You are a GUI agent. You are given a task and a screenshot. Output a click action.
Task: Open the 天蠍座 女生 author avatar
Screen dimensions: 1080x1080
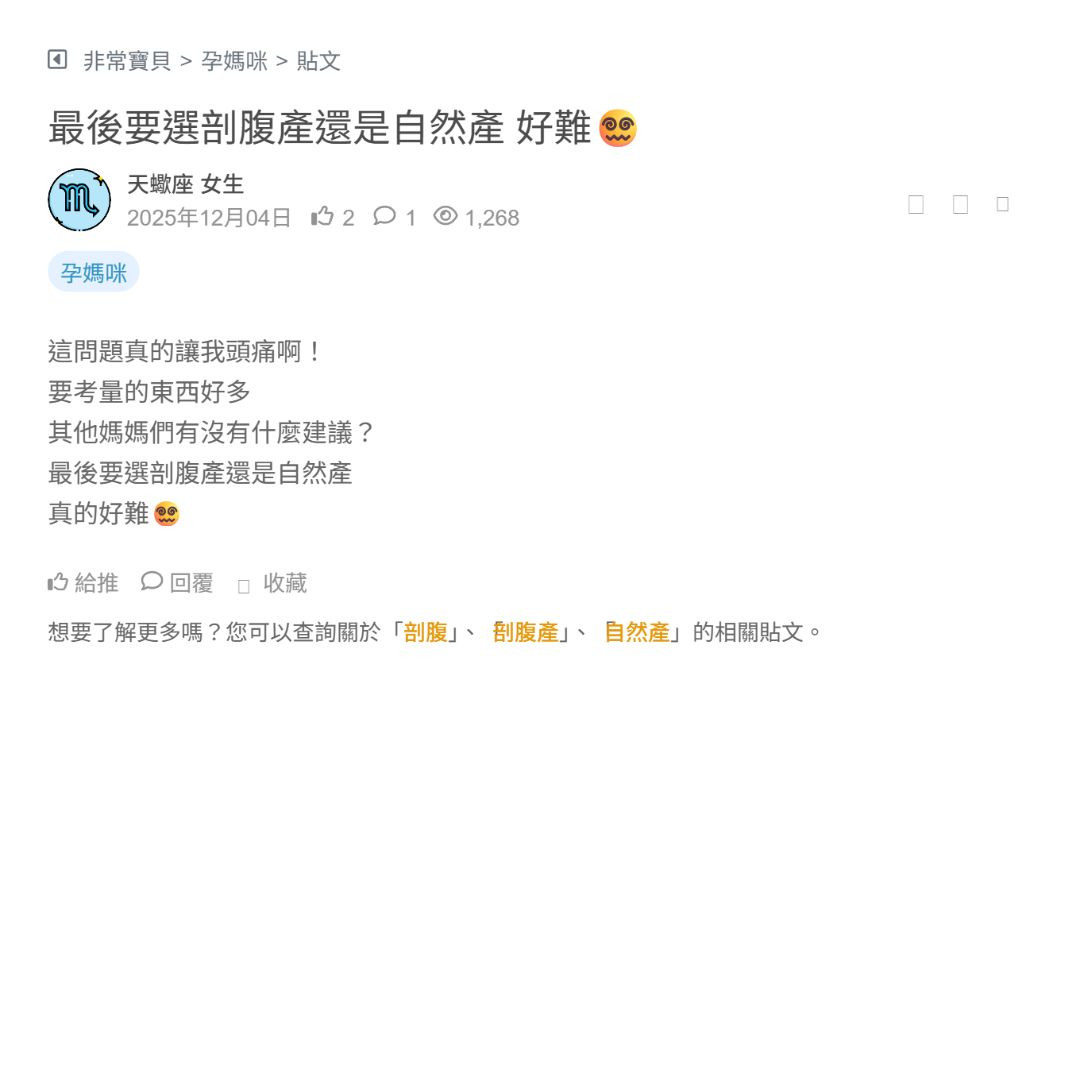point(79,200)
